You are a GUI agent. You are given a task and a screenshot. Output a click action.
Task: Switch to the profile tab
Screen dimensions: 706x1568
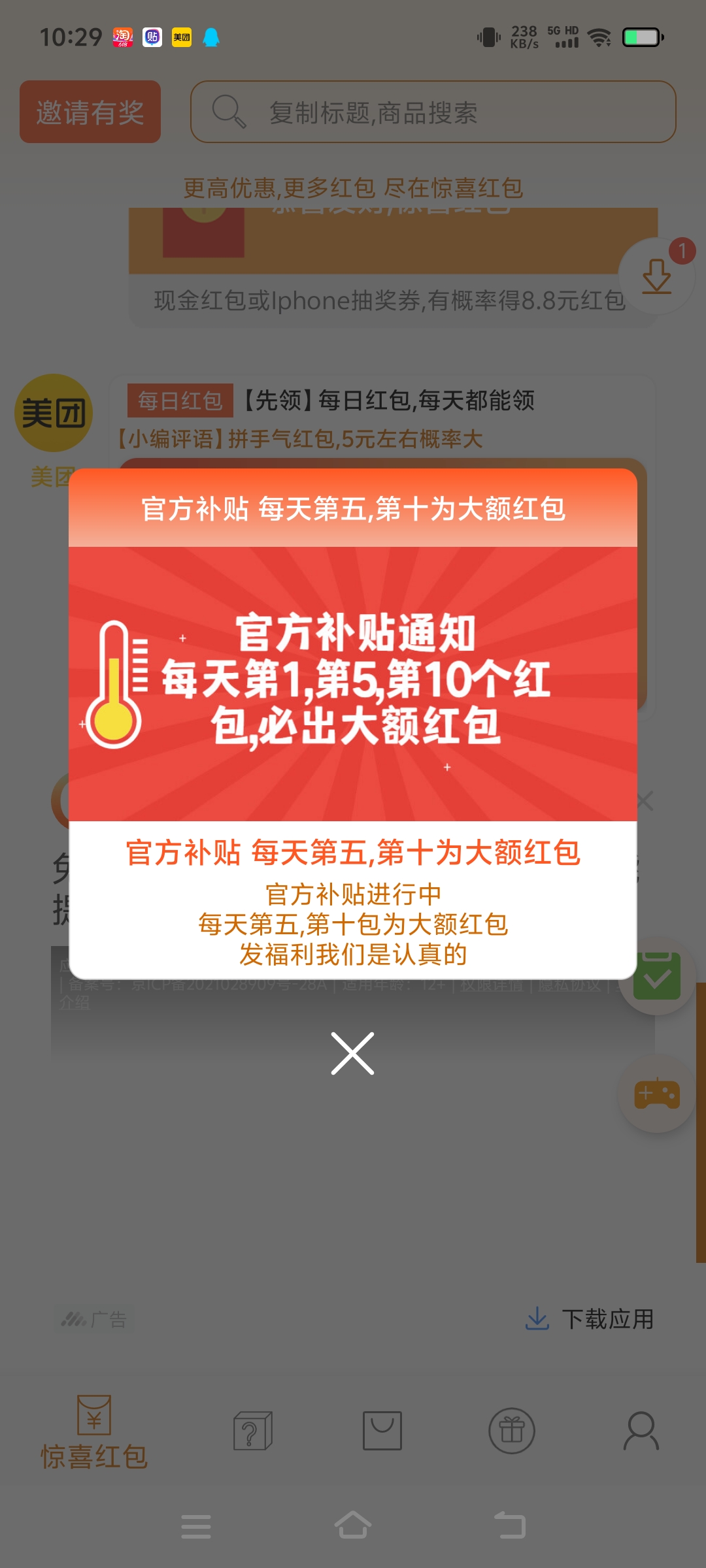[x=641, y=1431]
